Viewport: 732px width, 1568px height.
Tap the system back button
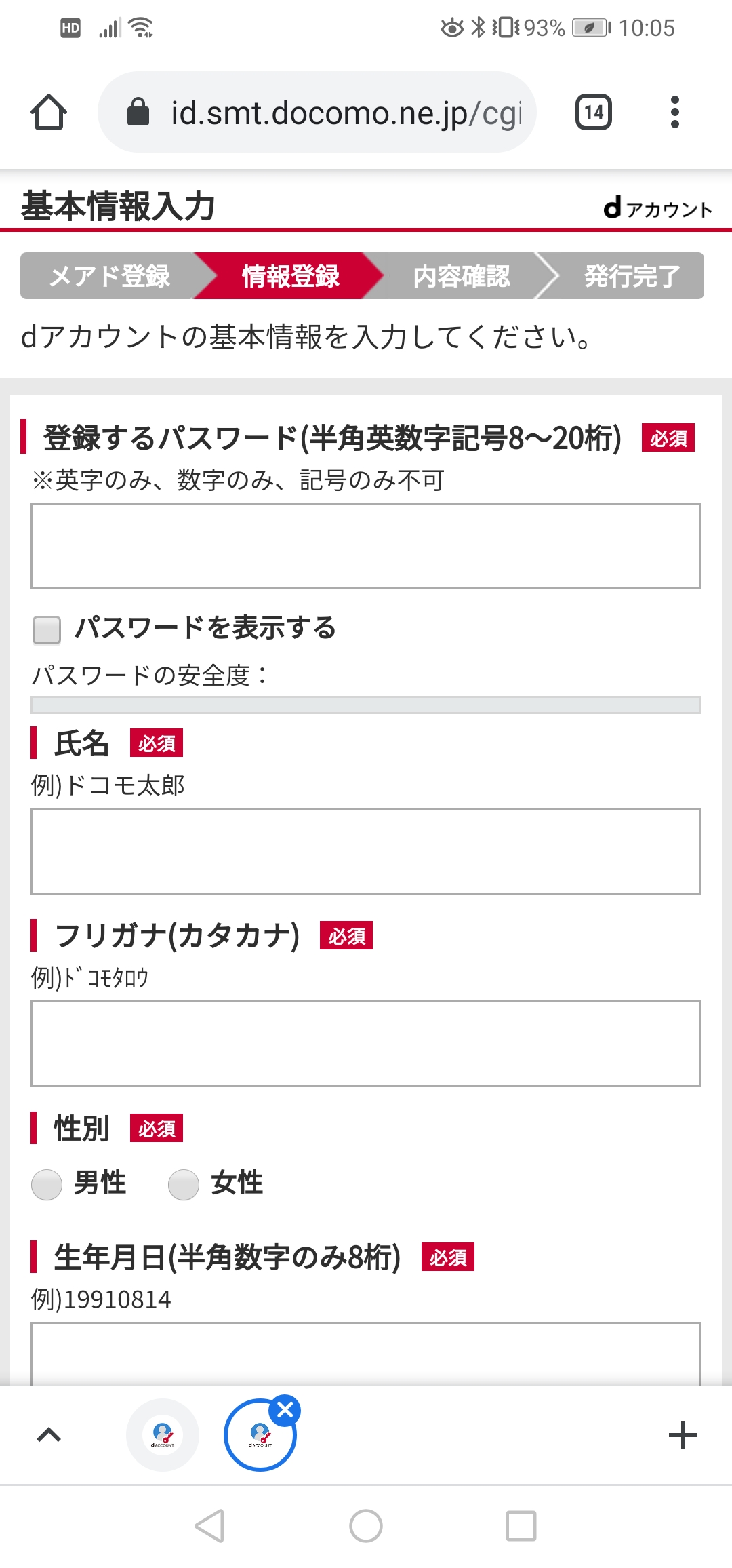pyautogui.click(x=209, y=1526)
